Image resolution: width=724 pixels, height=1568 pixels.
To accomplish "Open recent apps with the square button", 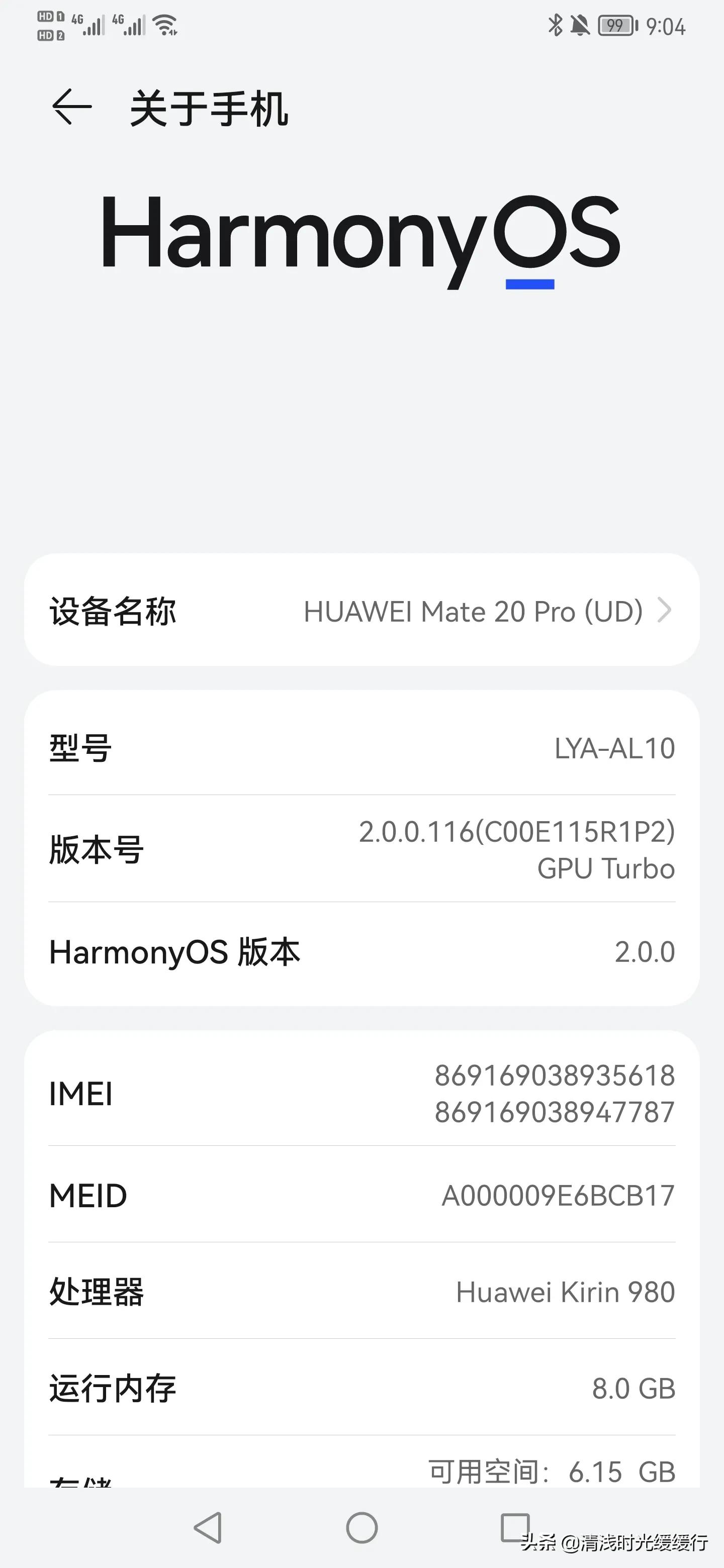I will coord(514,1527).
